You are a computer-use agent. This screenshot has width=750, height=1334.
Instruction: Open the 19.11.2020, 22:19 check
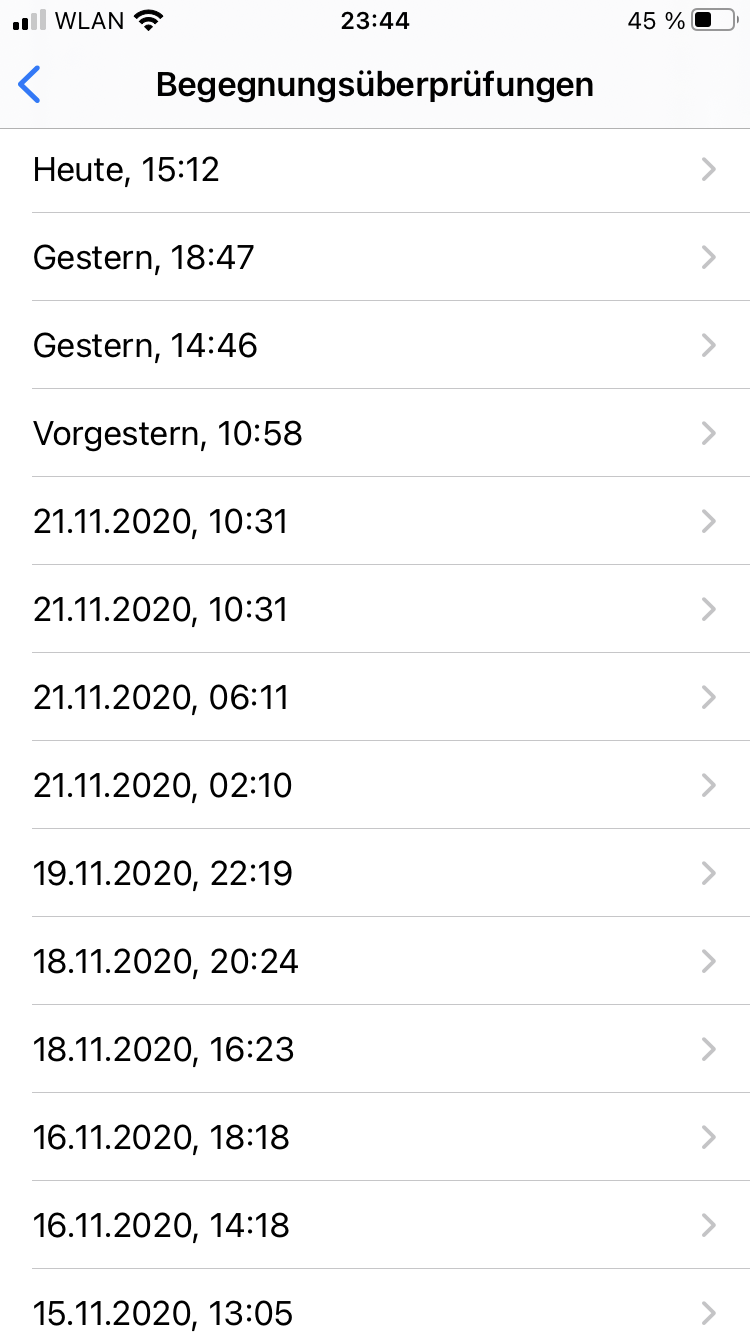(375, 874)
